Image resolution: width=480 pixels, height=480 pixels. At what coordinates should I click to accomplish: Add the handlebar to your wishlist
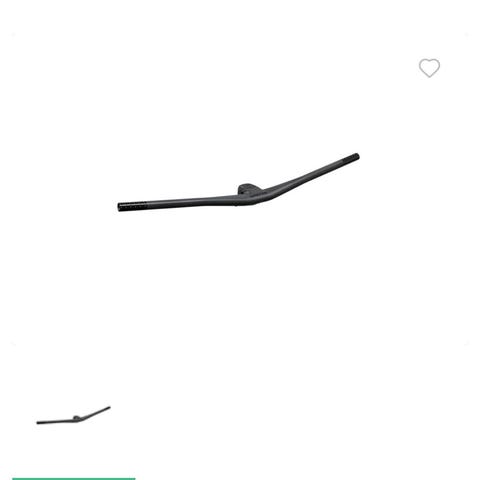(x=429, y=68)
